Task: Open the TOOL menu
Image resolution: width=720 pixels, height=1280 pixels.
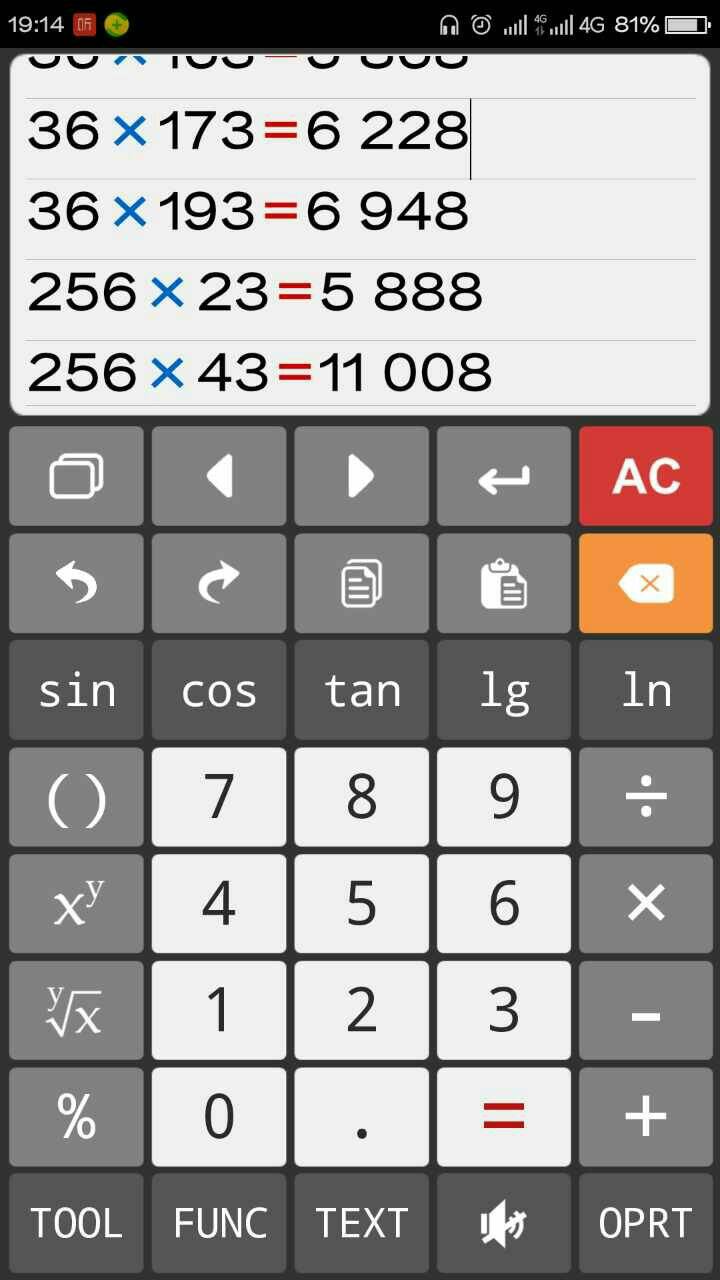Action: click(x=76, y=1223)
